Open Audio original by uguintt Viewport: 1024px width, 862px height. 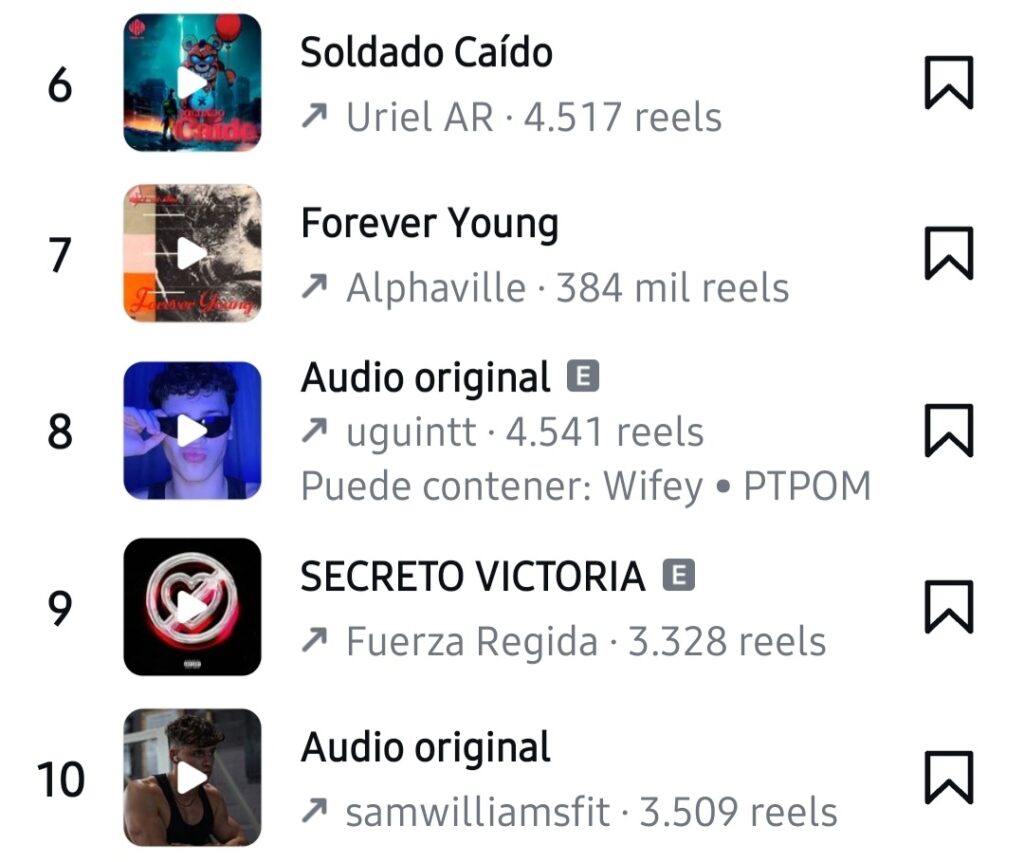426,379
